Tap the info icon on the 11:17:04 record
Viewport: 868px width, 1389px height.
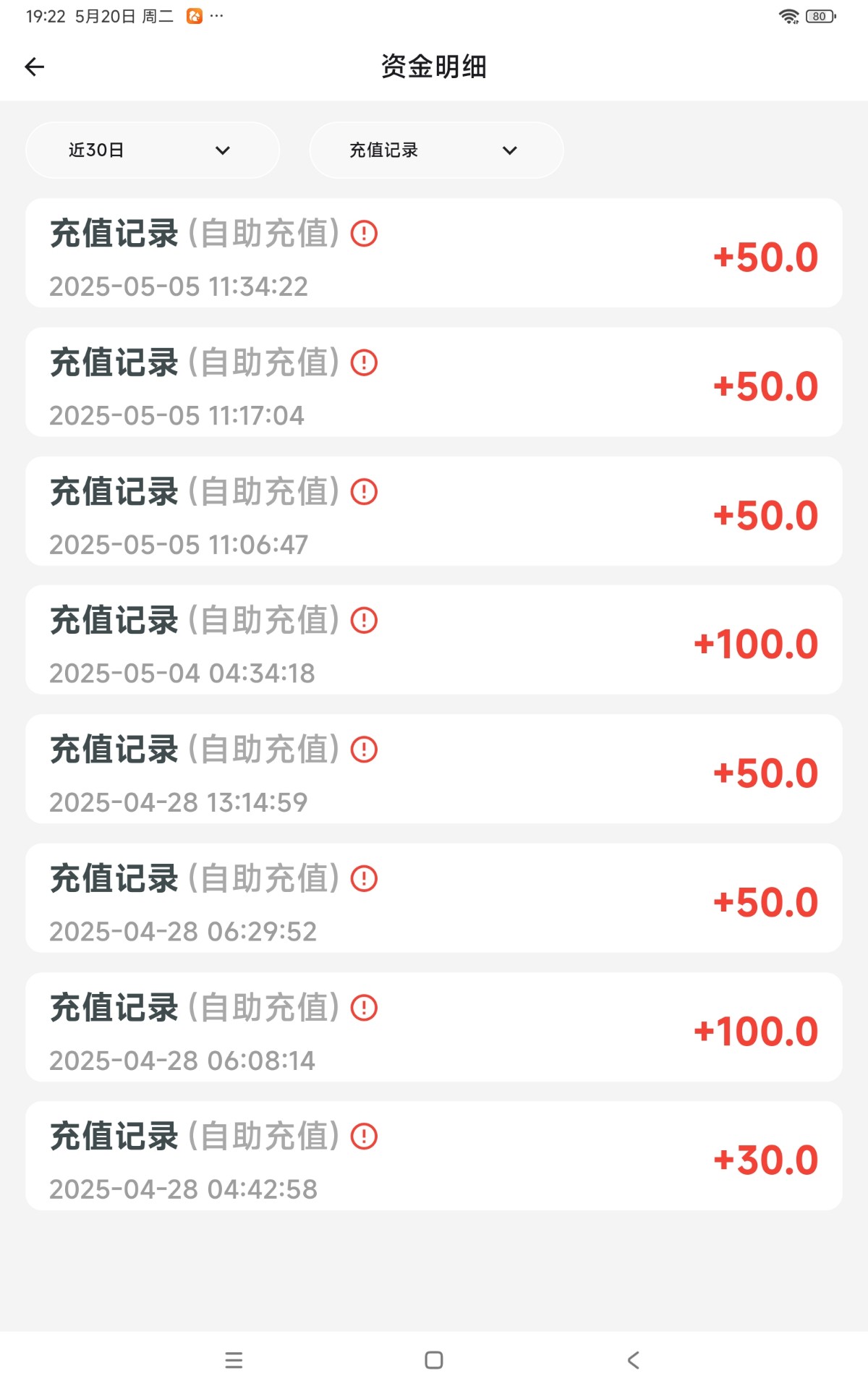click(364, 362)
